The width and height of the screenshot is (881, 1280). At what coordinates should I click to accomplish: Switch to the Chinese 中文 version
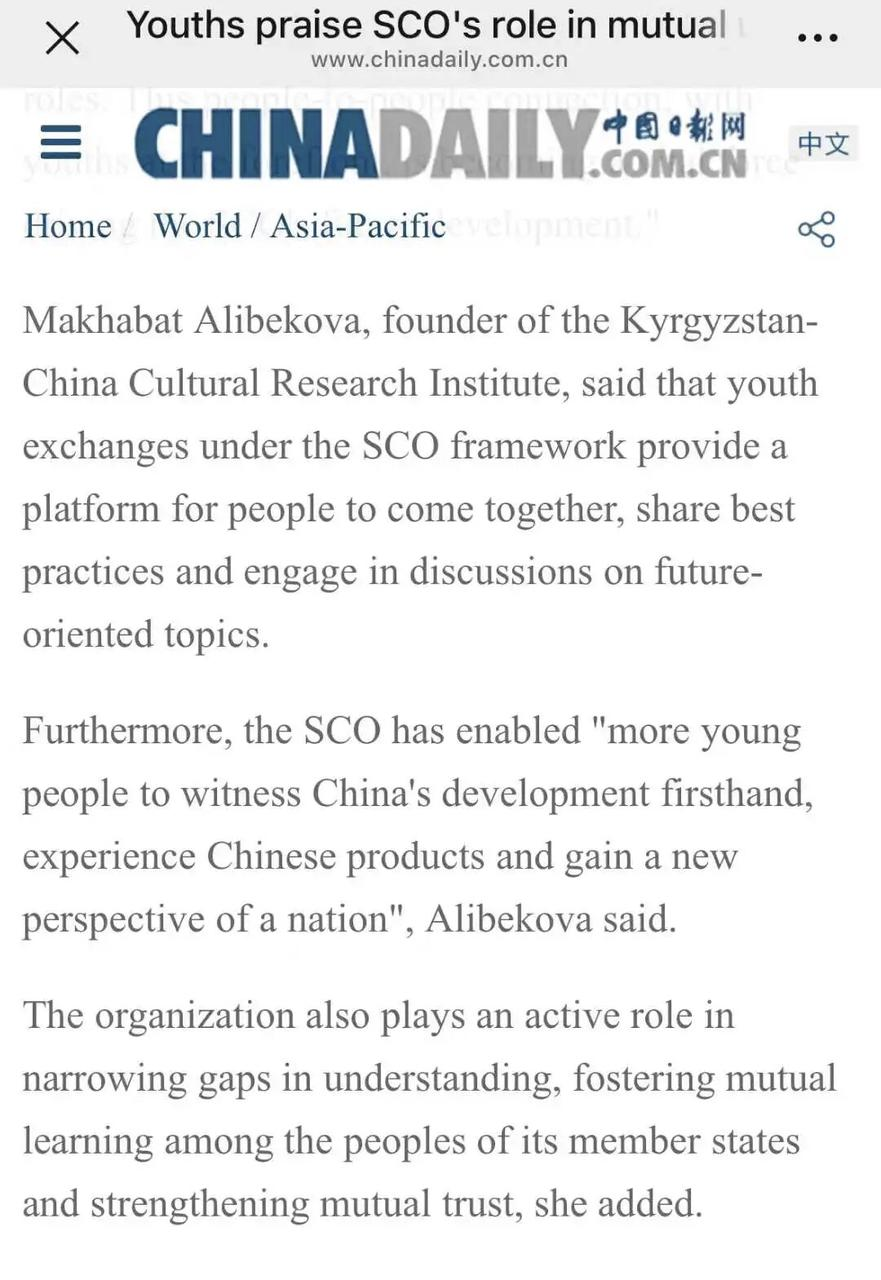(822, 144)
